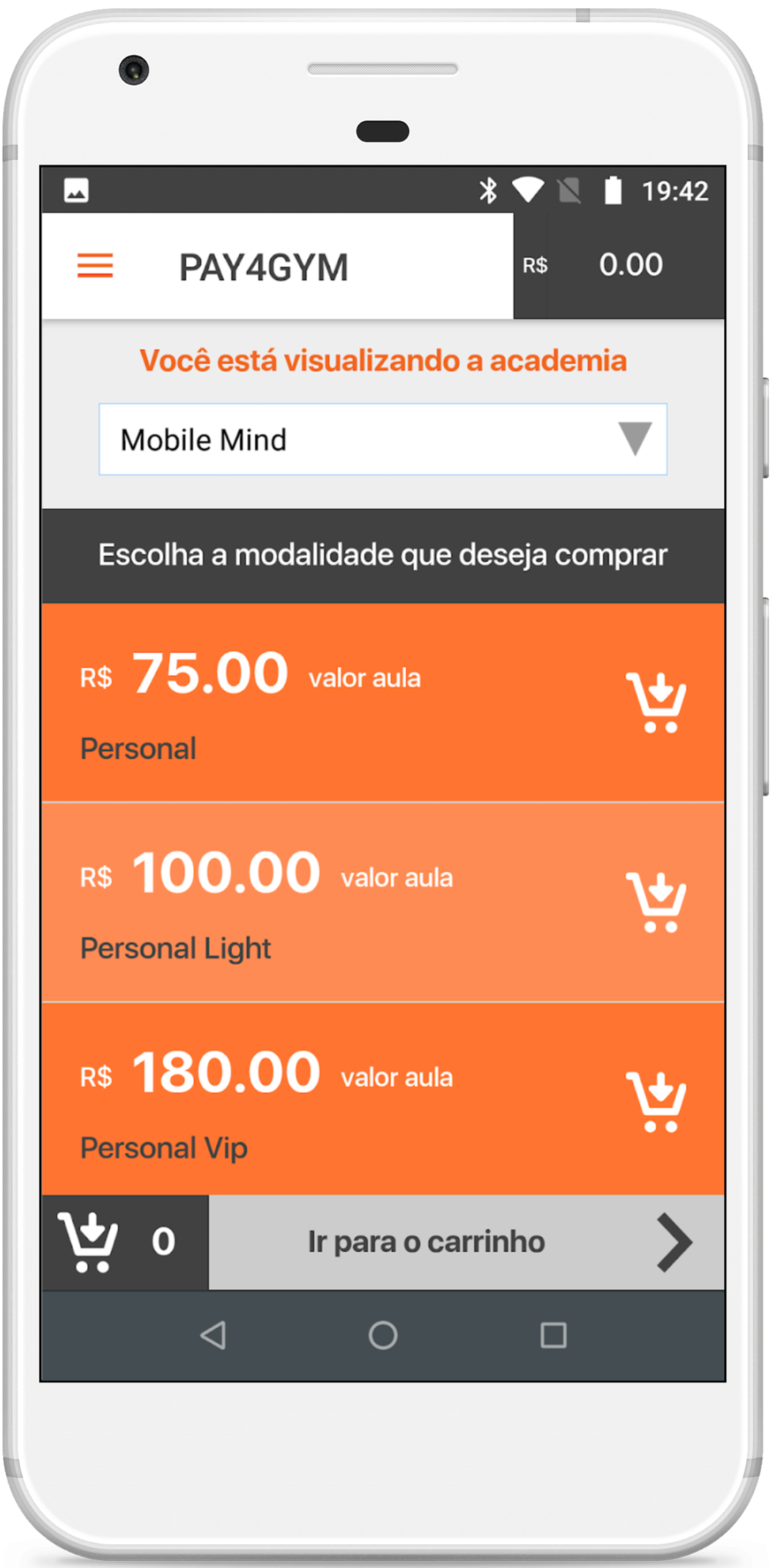Open the R$ 0.00 cart total

point(619,265)
